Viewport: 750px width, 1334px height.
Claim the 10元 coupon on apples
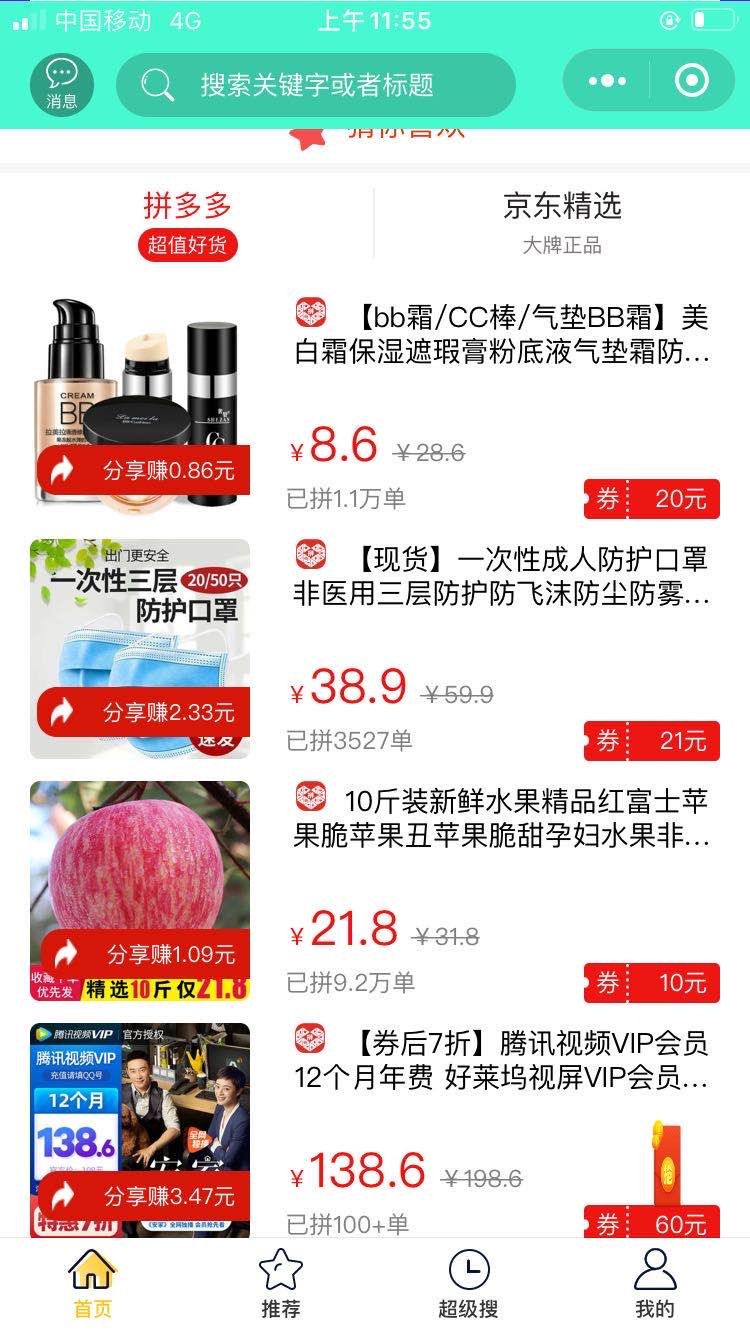coord(652,983)
